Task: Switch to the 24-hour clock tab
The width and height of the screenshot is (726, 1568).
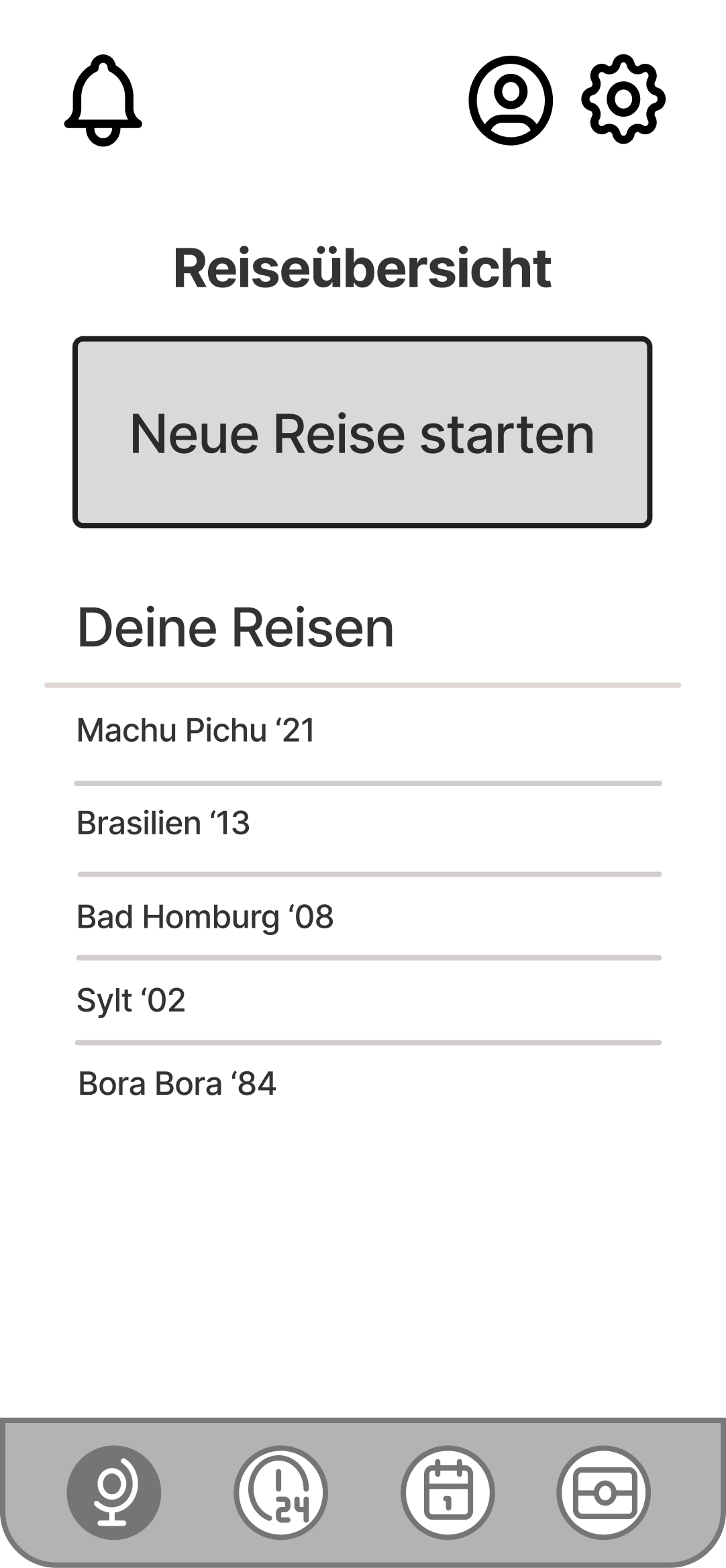Action: (x=280, y=1493)
